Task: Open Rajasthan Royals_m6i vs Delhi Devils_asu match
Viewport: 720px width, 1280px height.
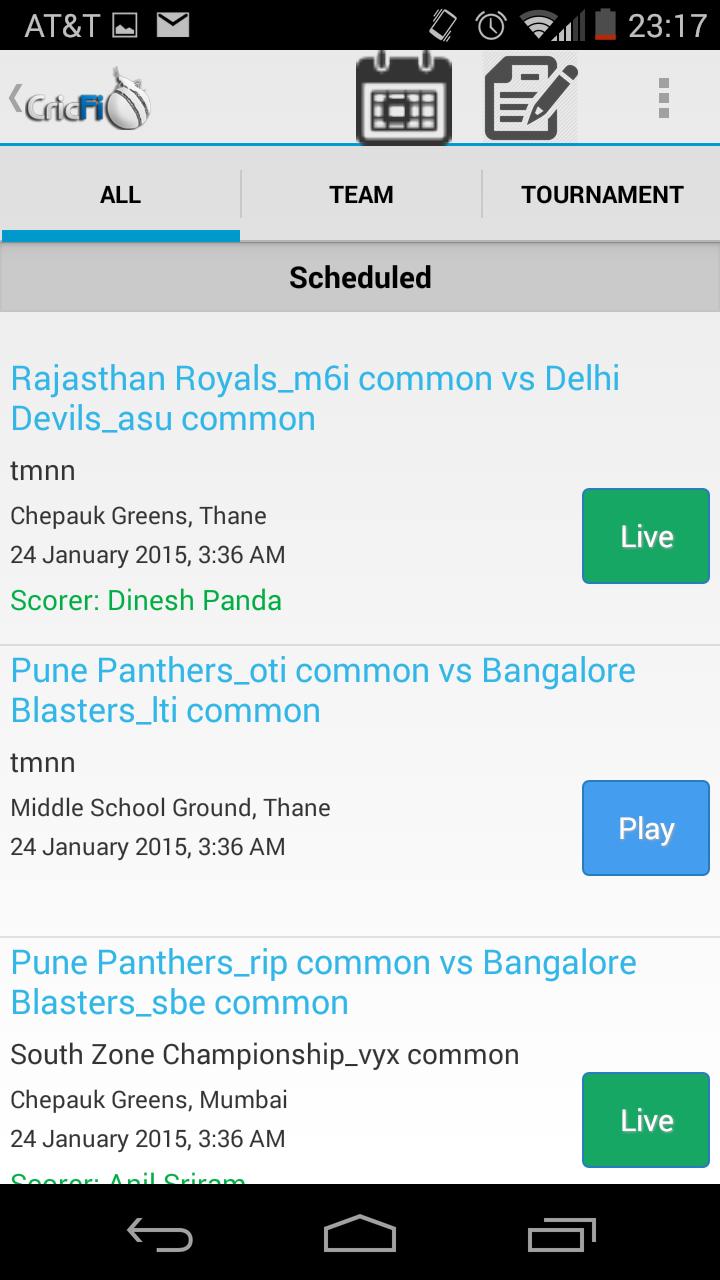Action: 315,399
